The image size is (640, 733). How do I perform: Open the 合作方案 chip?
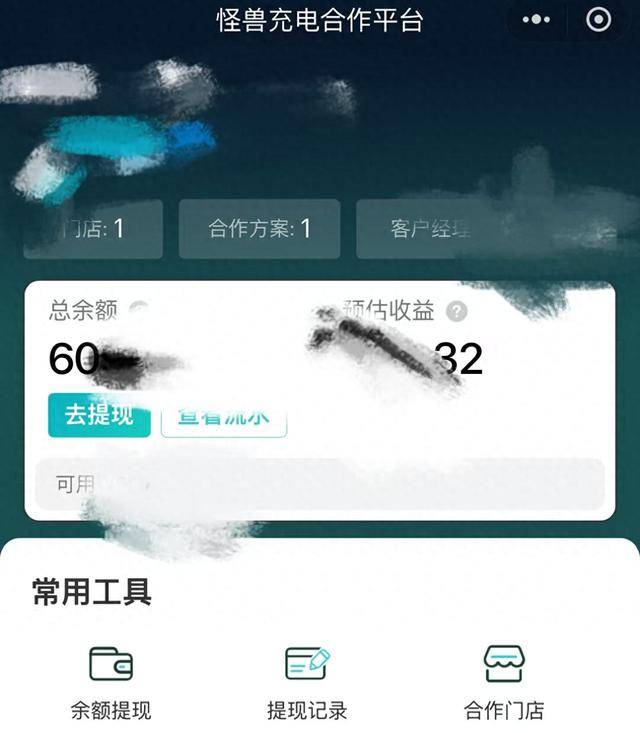pos(259,229)
